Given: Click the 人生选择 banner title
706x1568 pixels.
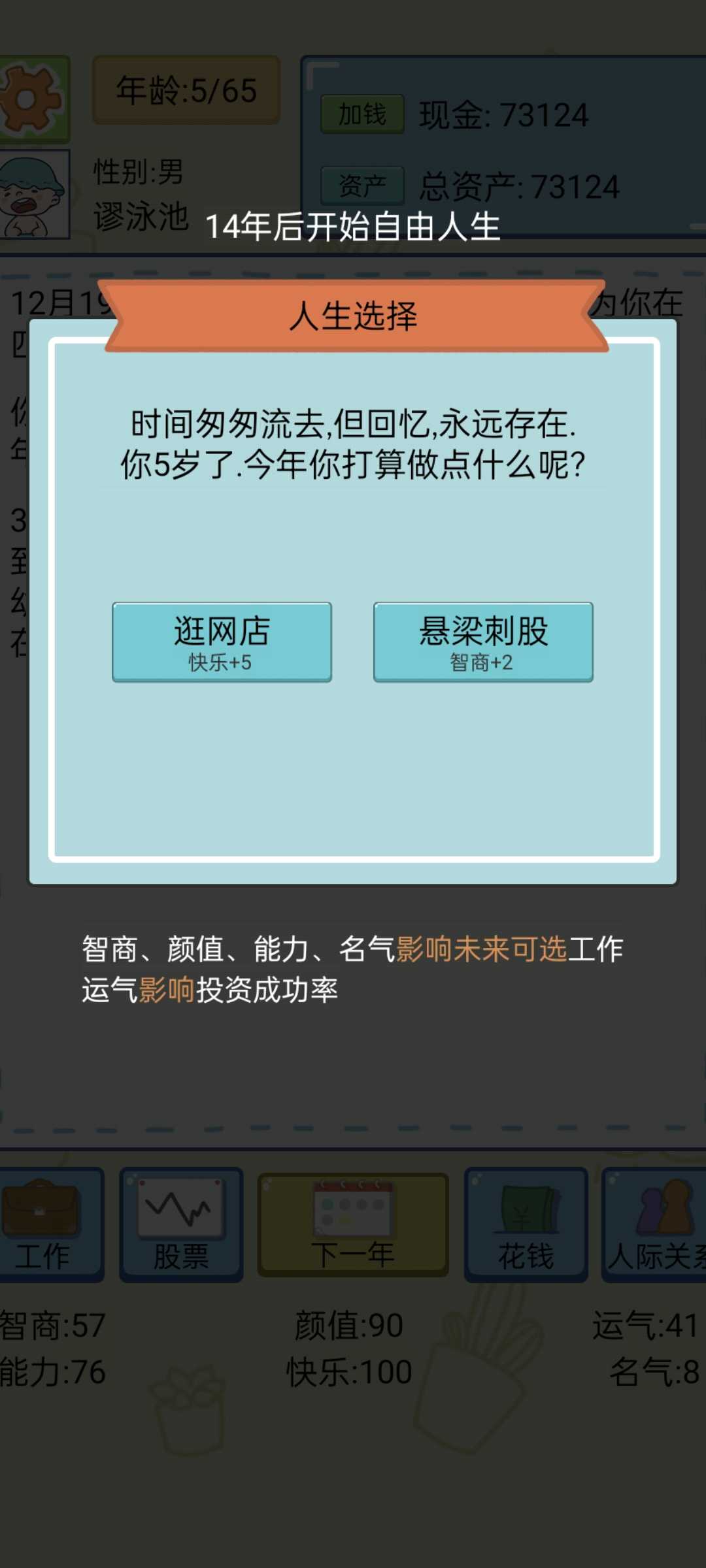Looking at the screenshot, I should [x=353, y=318].
